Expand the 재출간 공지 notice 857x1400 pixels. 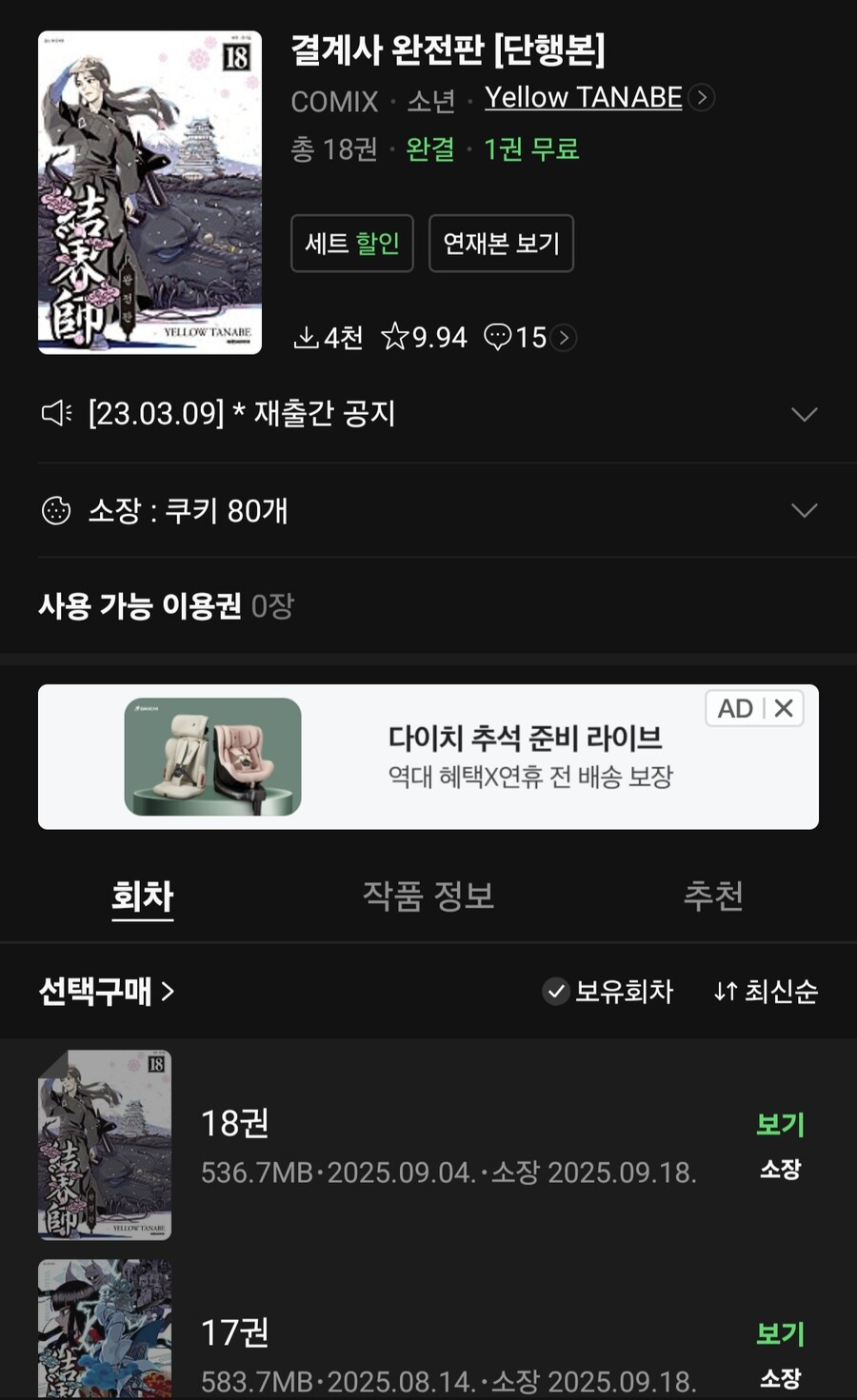click(x=804, y=414)
